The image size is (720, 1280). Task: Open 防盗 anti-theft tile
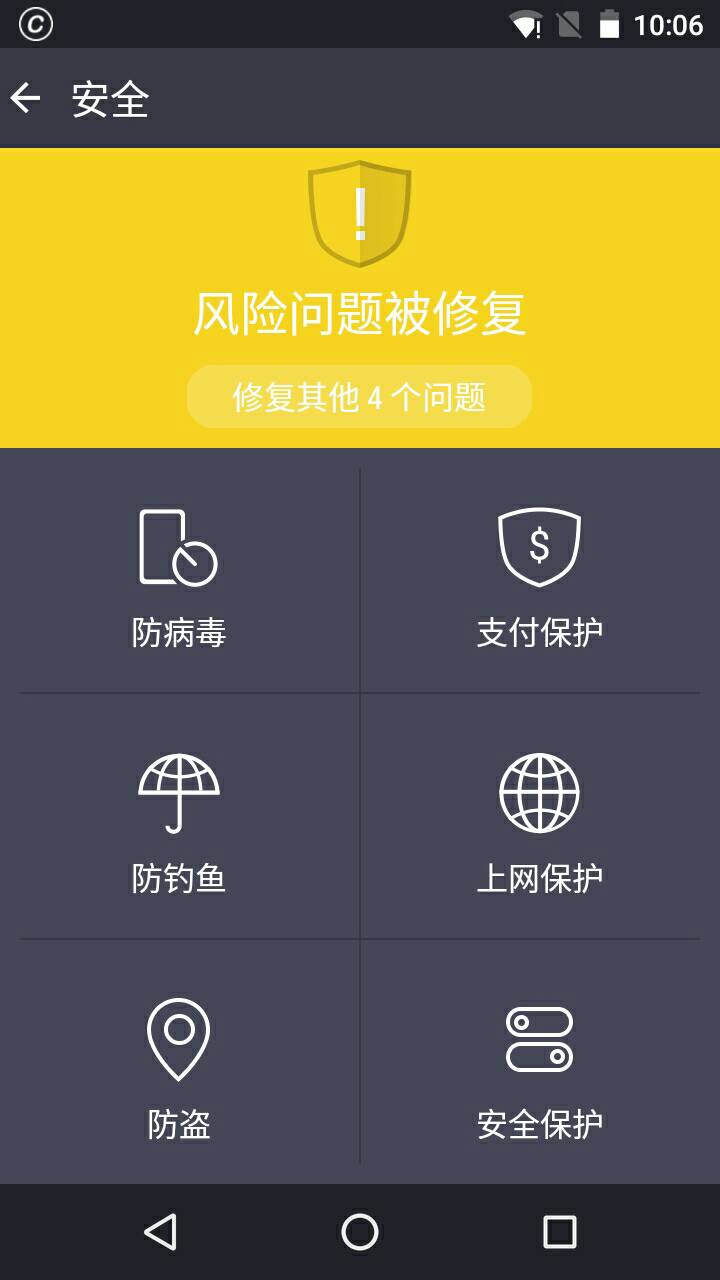click(x=180, y=1062)
